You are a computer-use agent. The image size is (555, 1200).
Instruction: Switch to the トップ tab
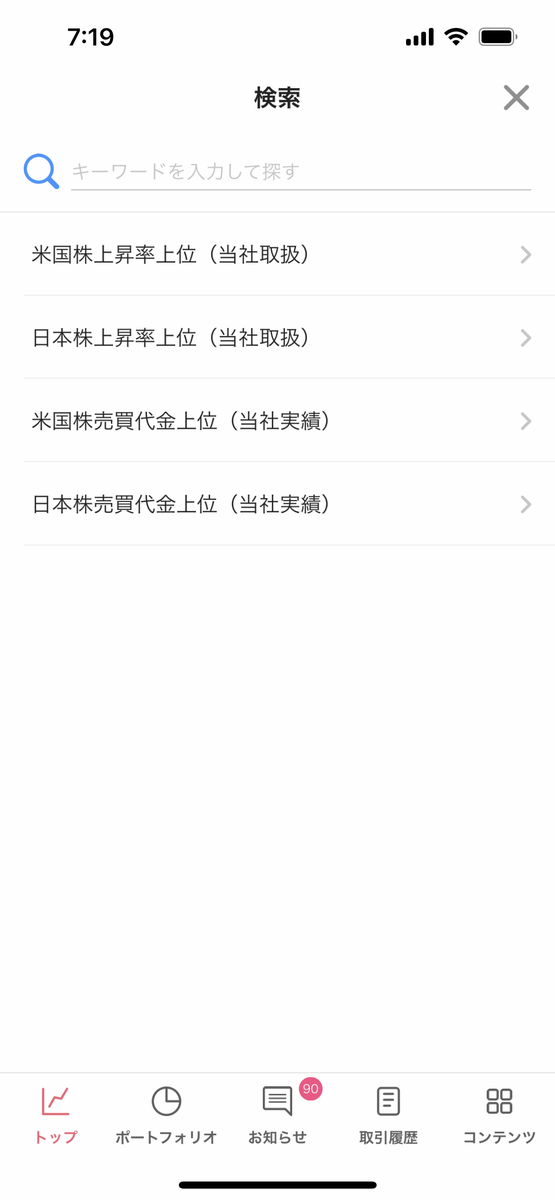pyautogui.click(x=56, y=1115)
